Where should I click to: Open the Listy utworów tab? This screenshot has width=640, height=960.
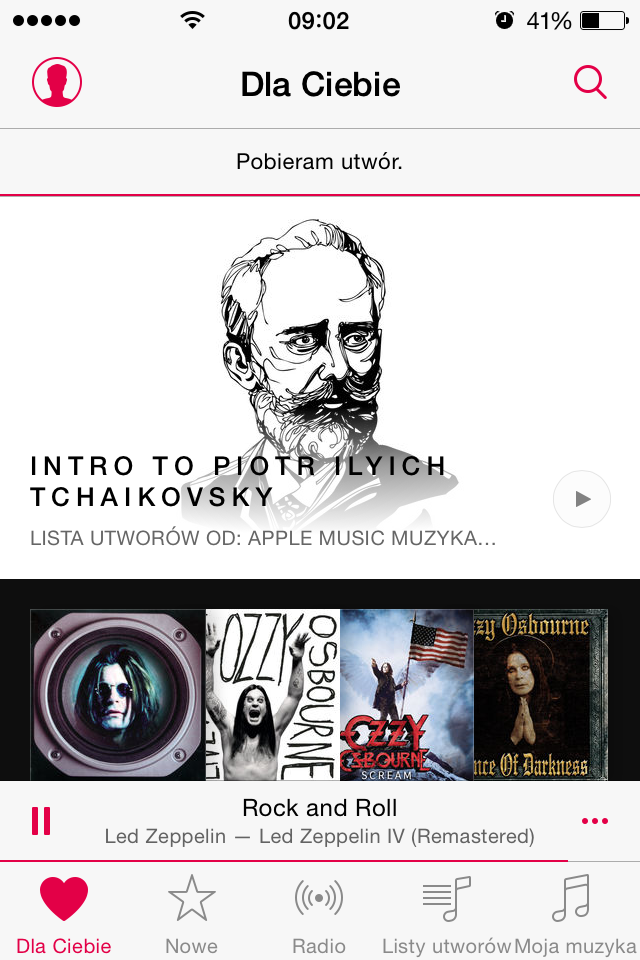pyautogui.click(x=446, y=913)
